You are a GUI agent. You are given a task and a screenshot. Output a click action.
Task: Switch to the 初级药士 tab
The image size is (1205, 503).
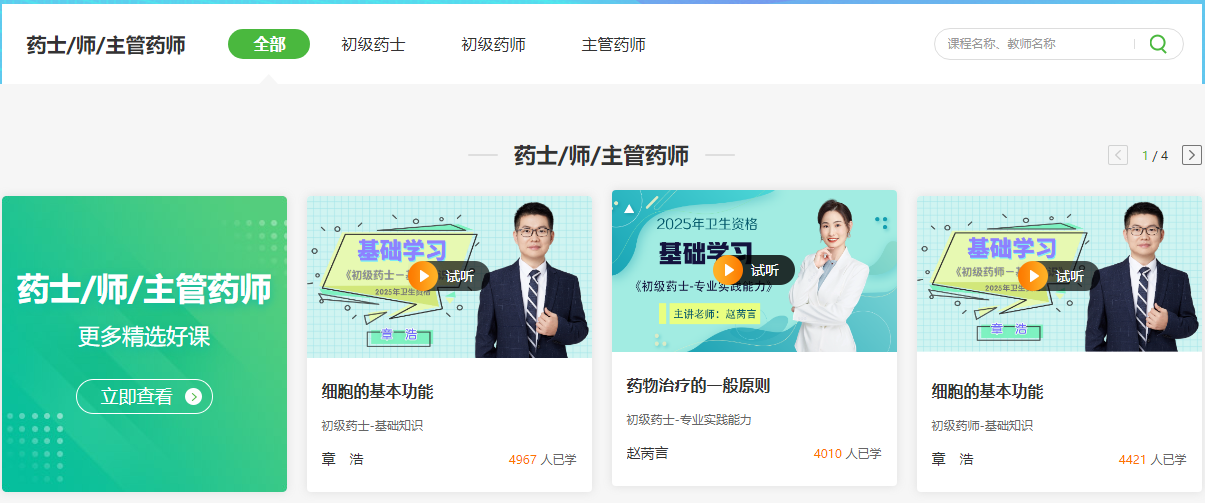(373, 45)
